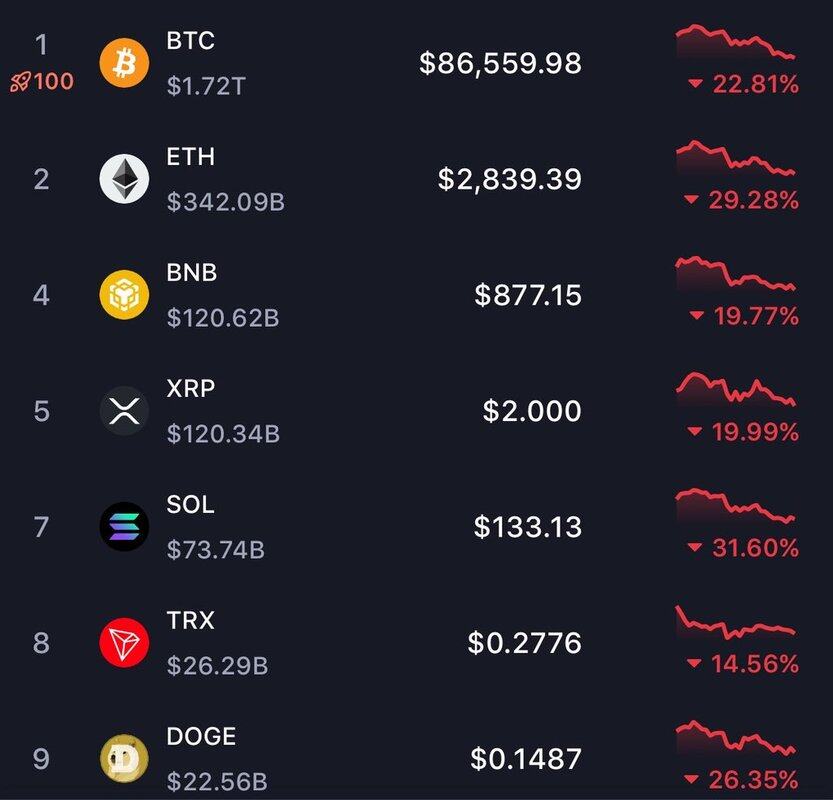The image size is (833, 800).
Task: Open the ETH coin details
Action: (x=190, y=158)
